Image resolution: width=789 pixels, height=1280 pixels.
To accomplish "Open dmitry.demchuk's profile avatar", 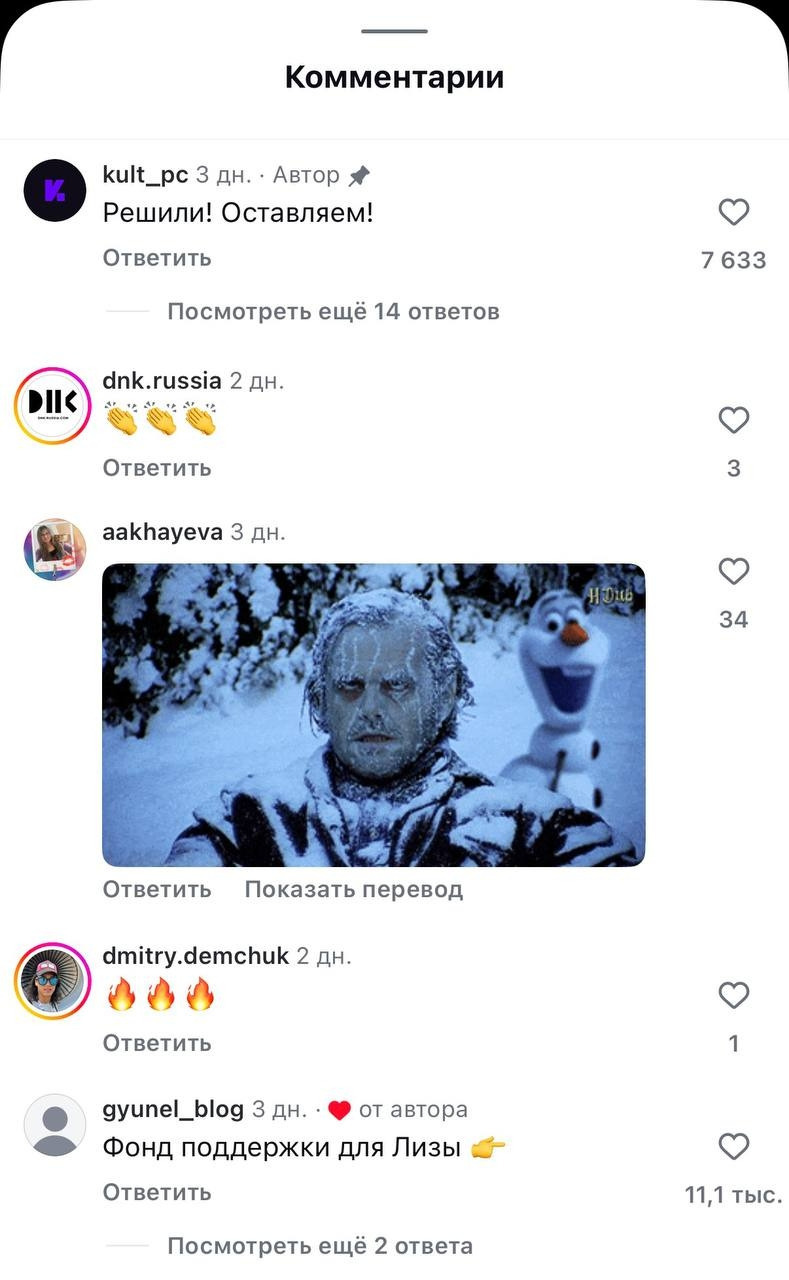I will pyautogui.click(x=54, y=979).
